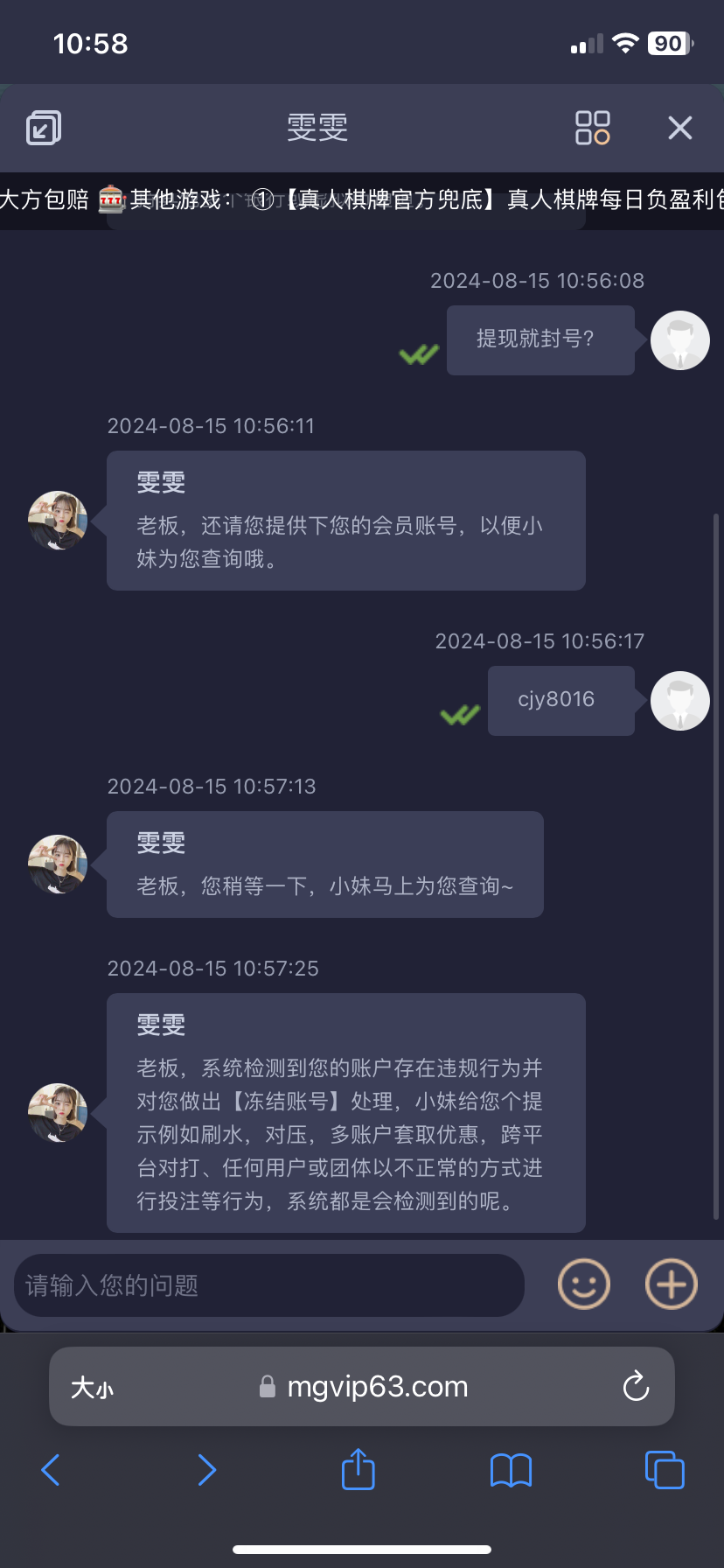Reload the page
724x1568 pixels.
pos(636,1387)
